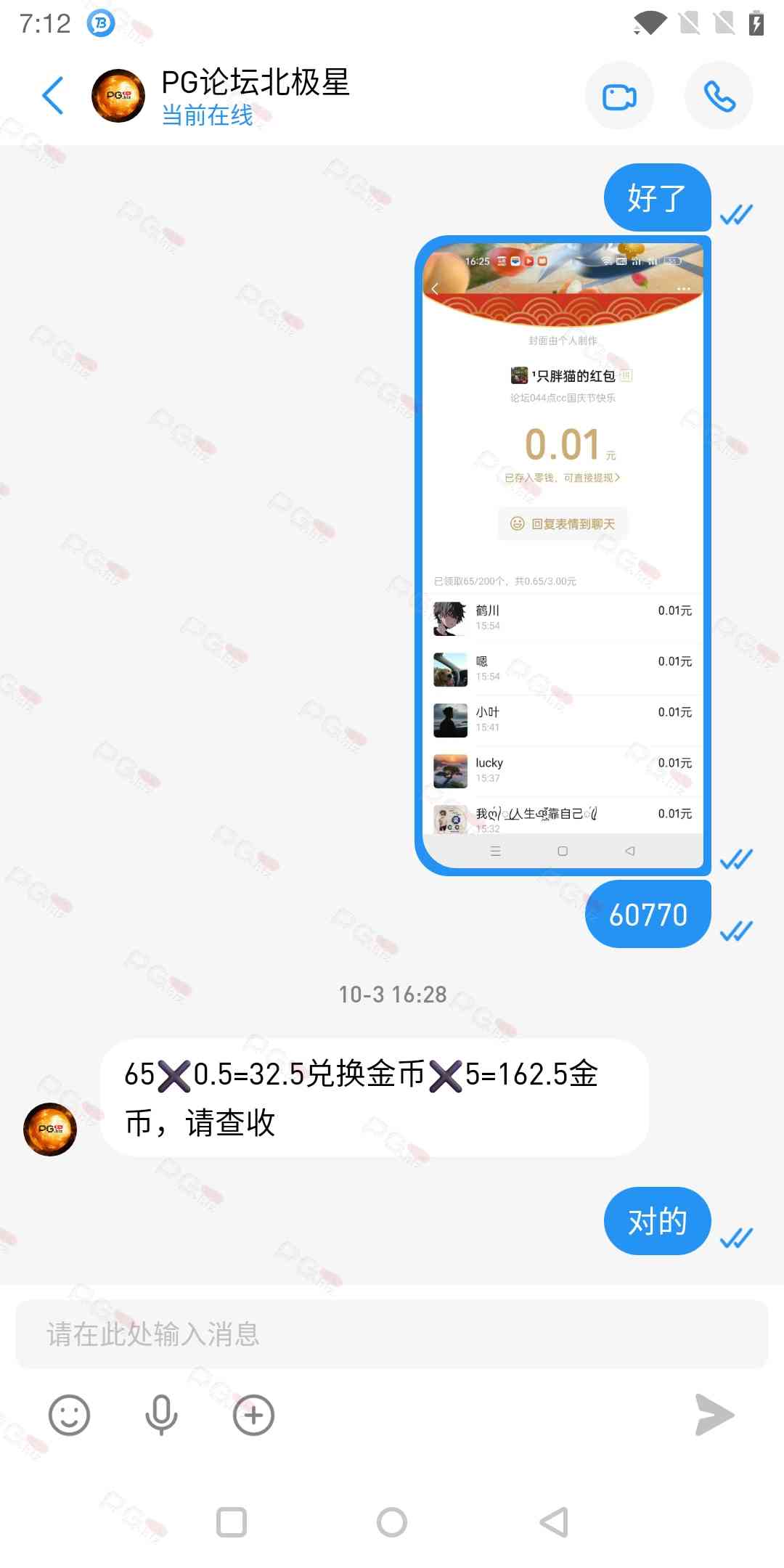The width and height of the screenshot is (784, 1568).
Task: Open the emoji picker
Action: [69, 1415]
